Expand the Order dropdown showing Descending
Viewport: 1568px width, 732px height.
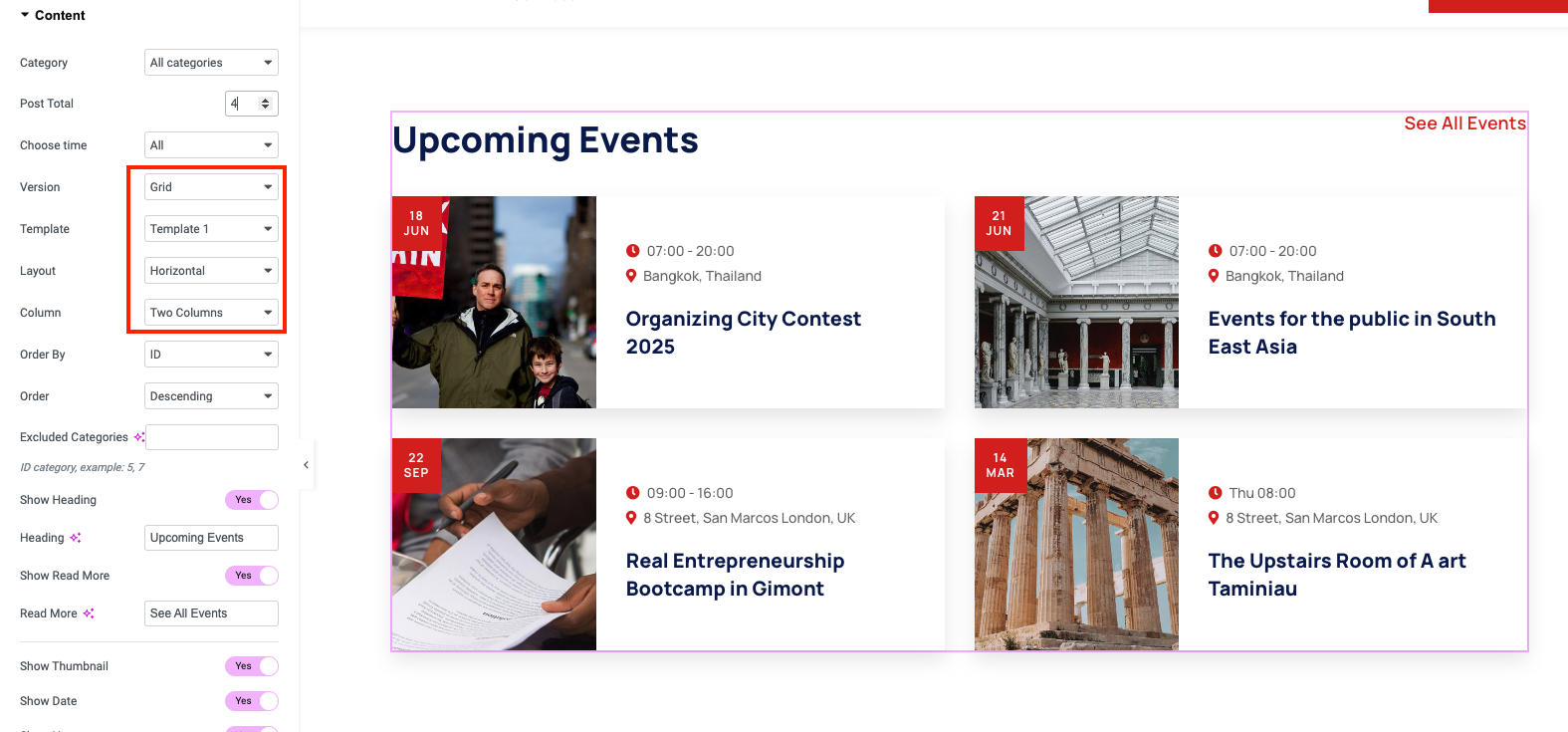(211, 396)
